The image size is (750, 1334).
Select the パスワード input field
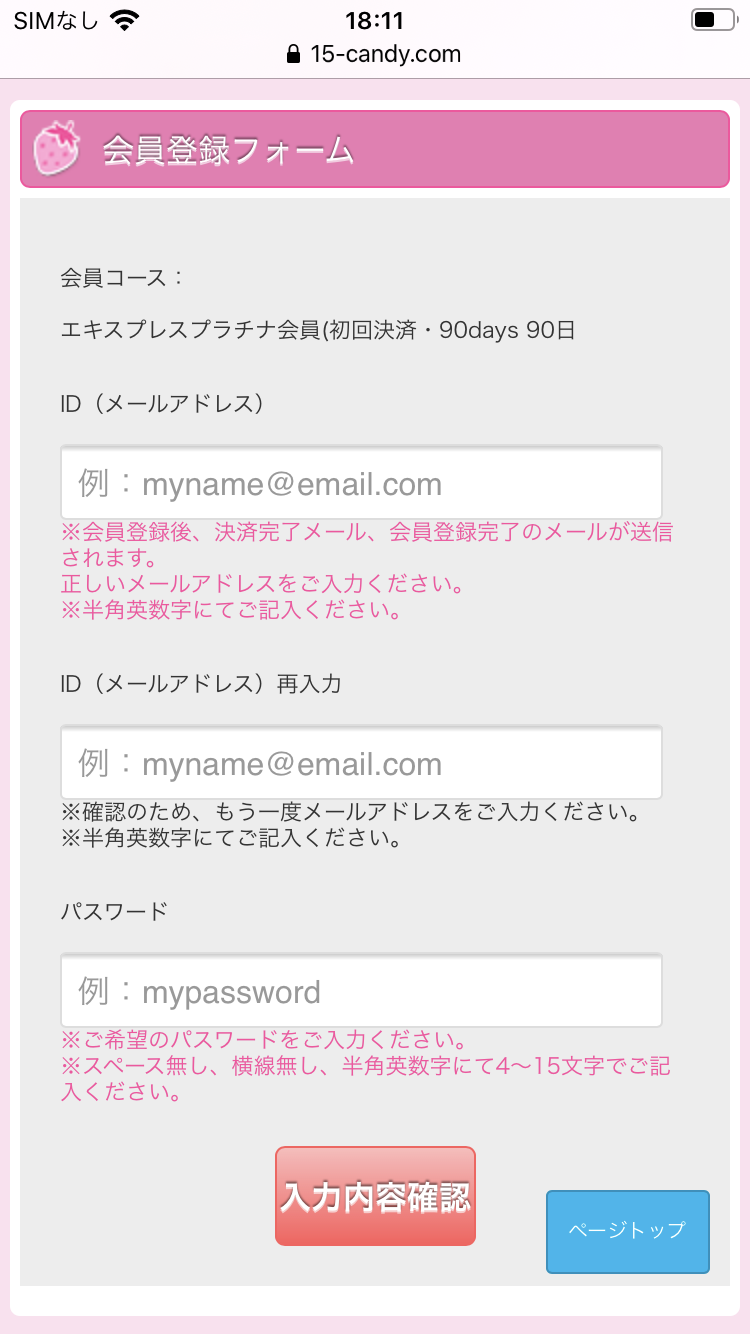(361, 991)
